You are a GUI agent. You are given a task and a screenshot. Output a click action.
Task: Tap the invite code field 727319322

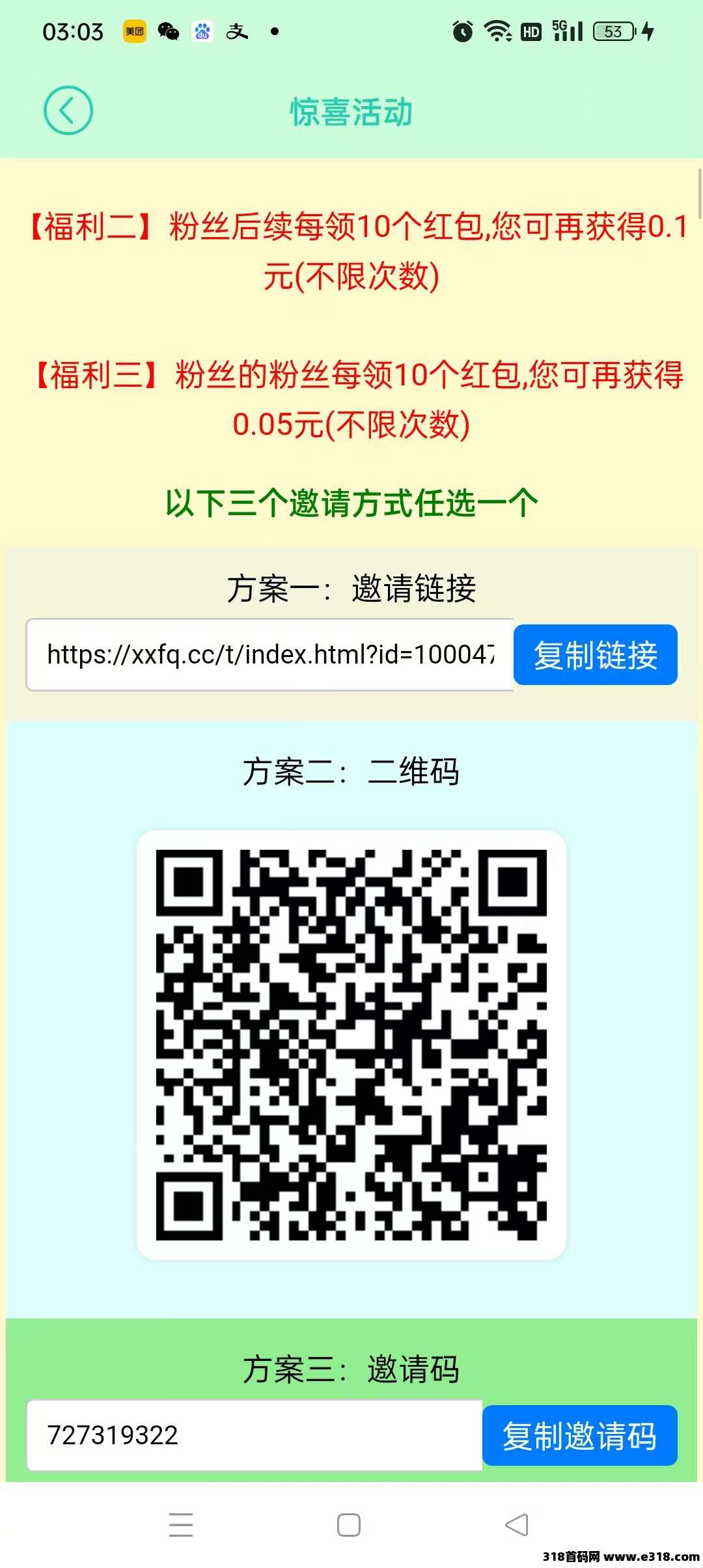point(254,1436)
